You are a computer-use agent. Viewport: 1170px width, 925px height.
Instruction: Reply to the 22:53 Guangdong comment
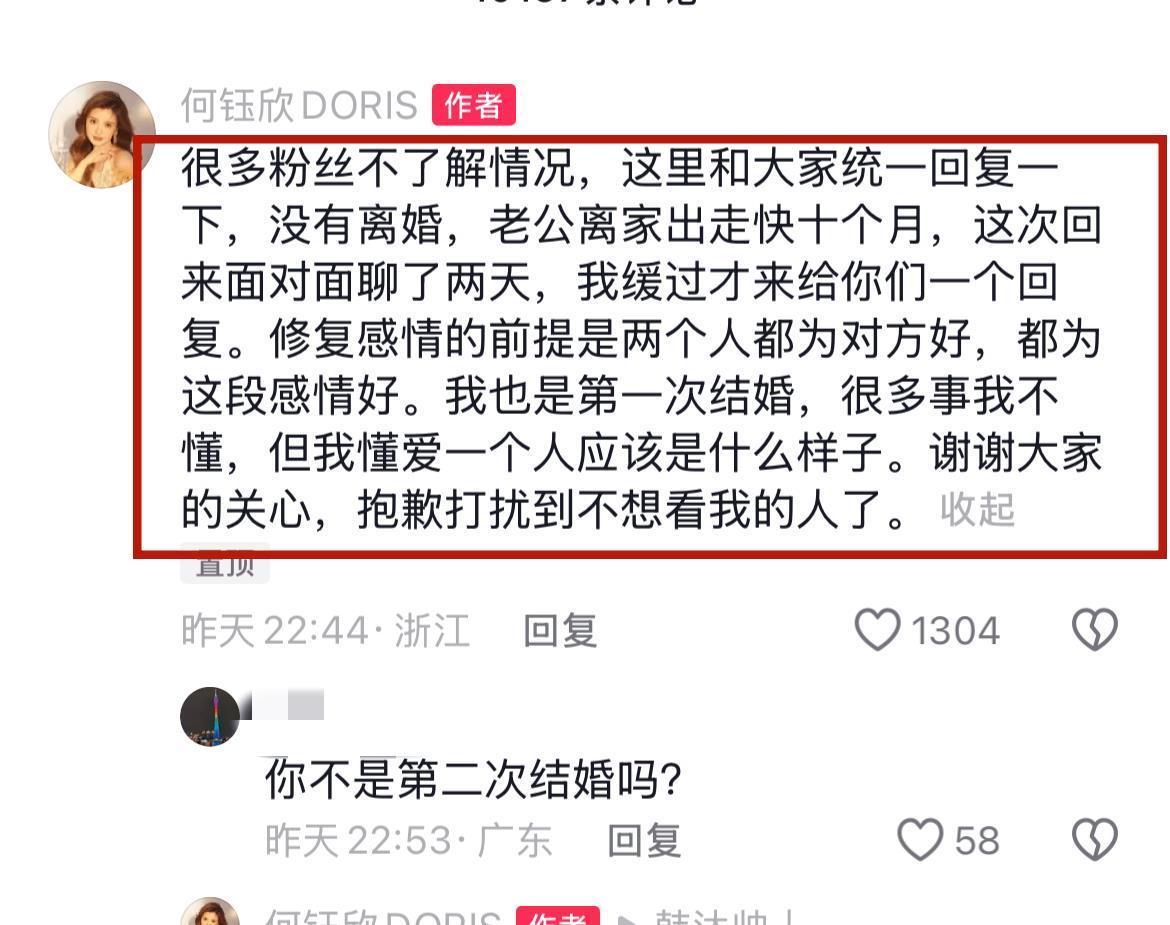coord(644,841)
